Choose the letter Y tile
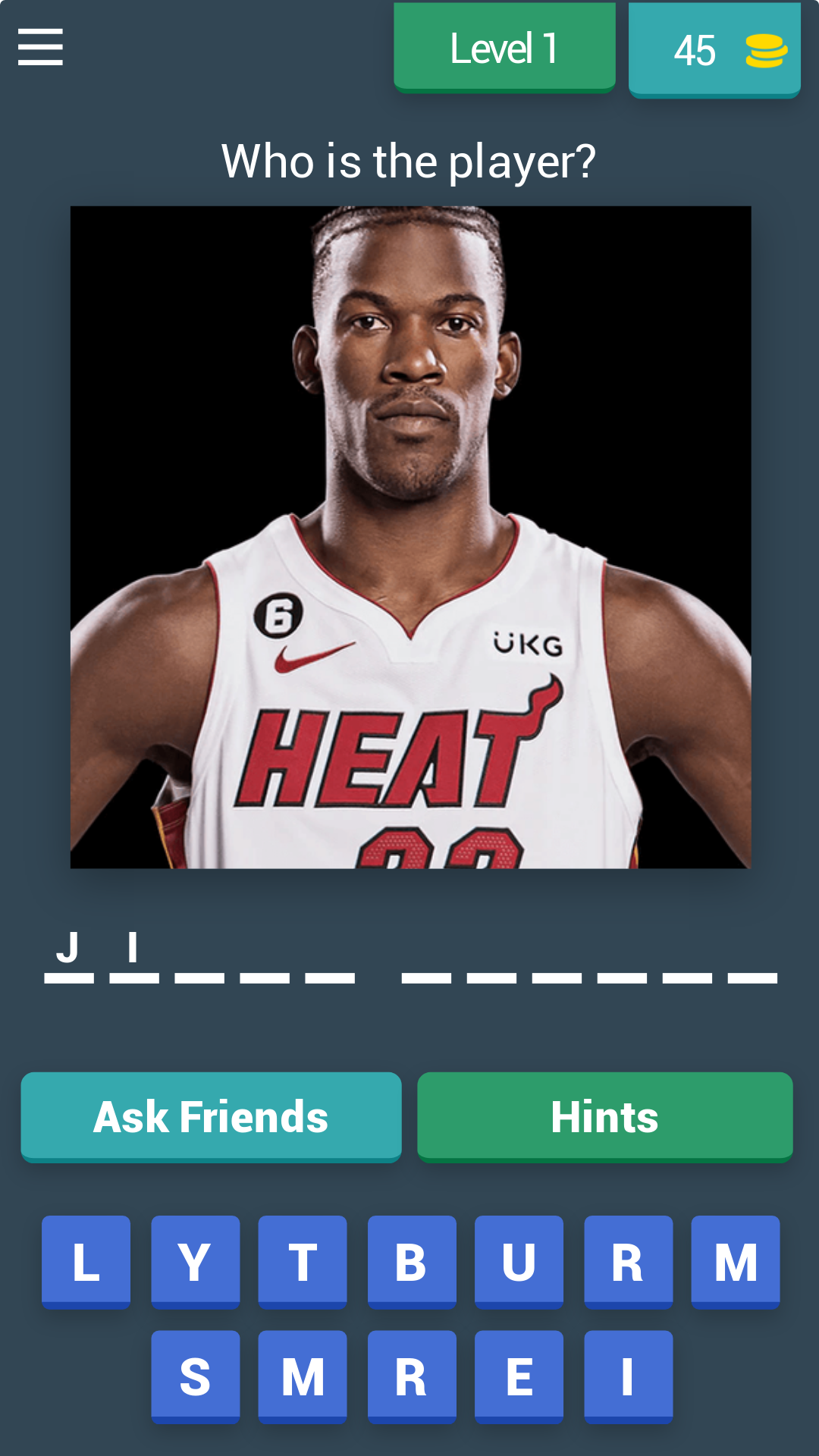 tap(195, 1262)
